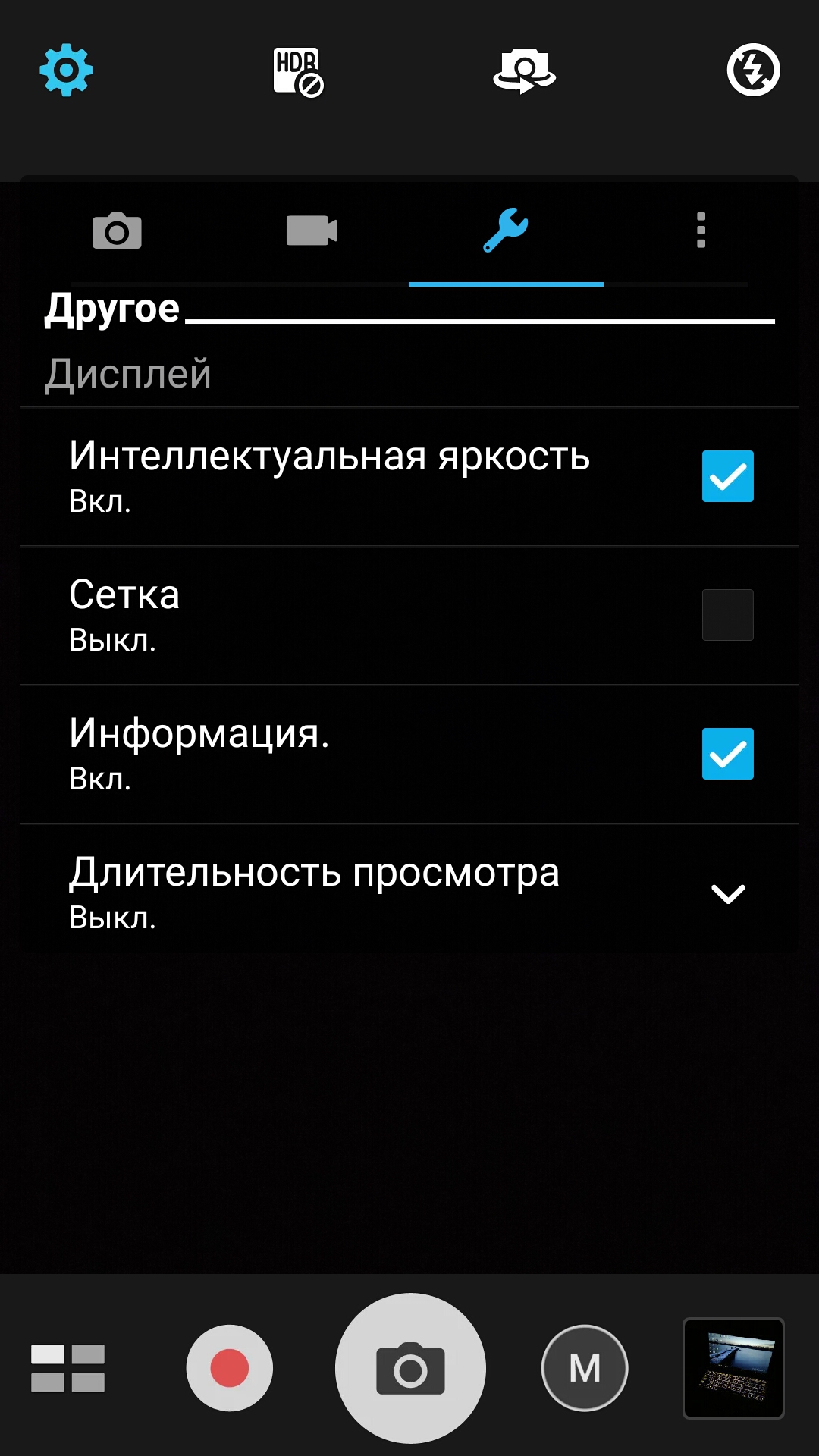Change the flash setting
Screen dimensions: 819x1456
[753, 71]
